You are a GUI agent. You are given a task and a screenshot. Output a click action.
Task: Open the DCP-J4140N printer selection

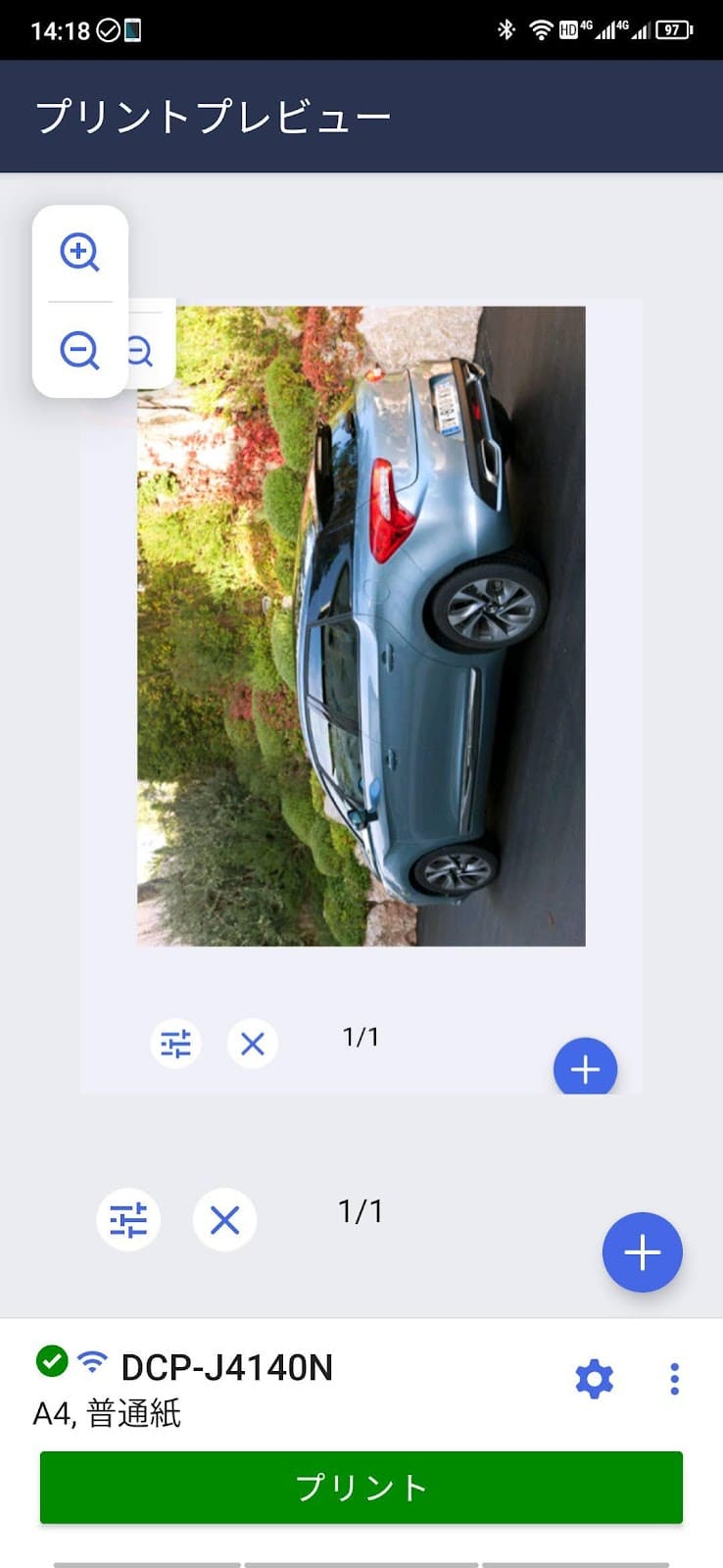tap(226, 1367)
